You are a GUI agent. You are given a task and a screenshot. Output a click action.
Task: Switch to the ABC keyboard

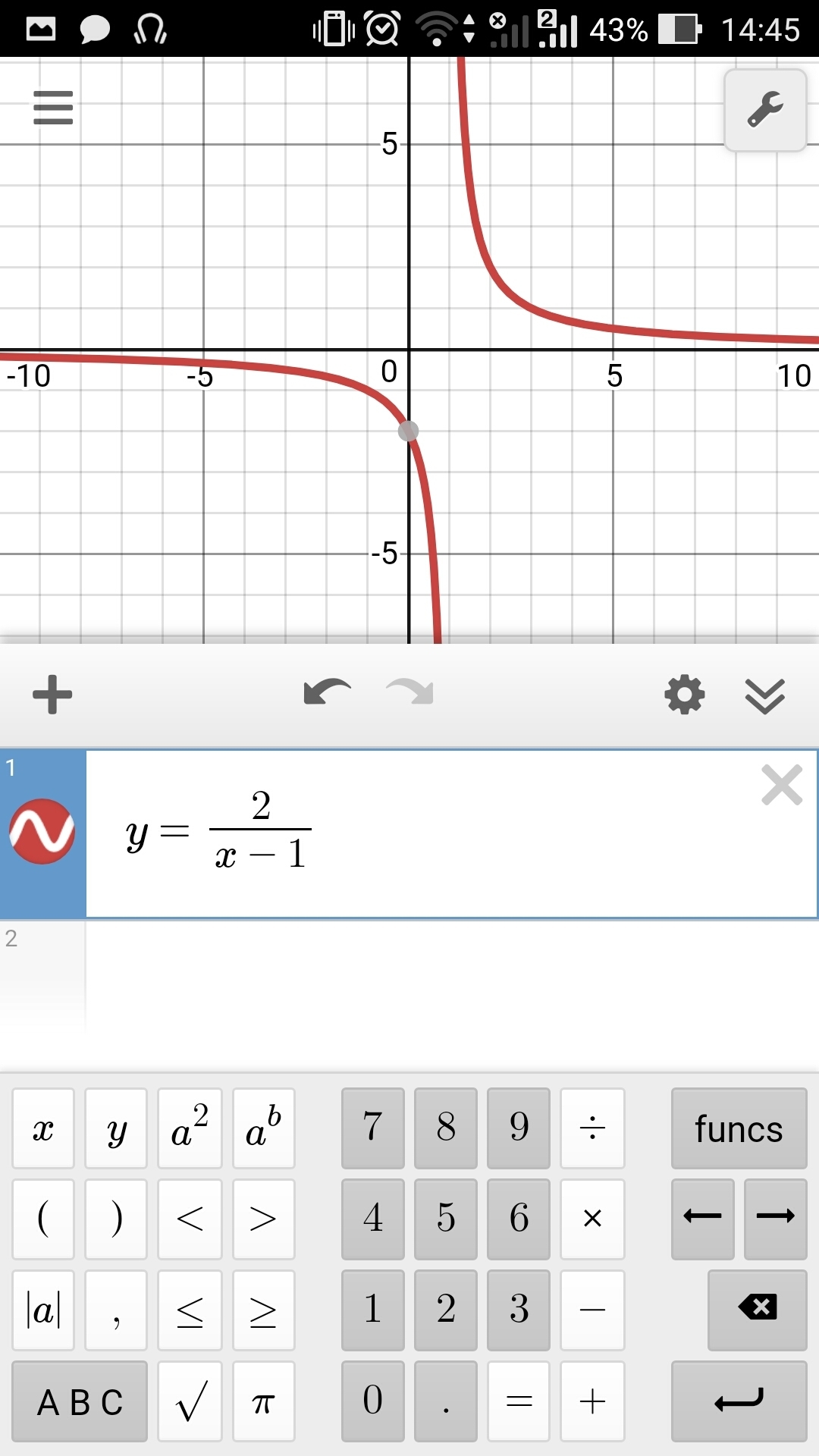(80, 1401)
